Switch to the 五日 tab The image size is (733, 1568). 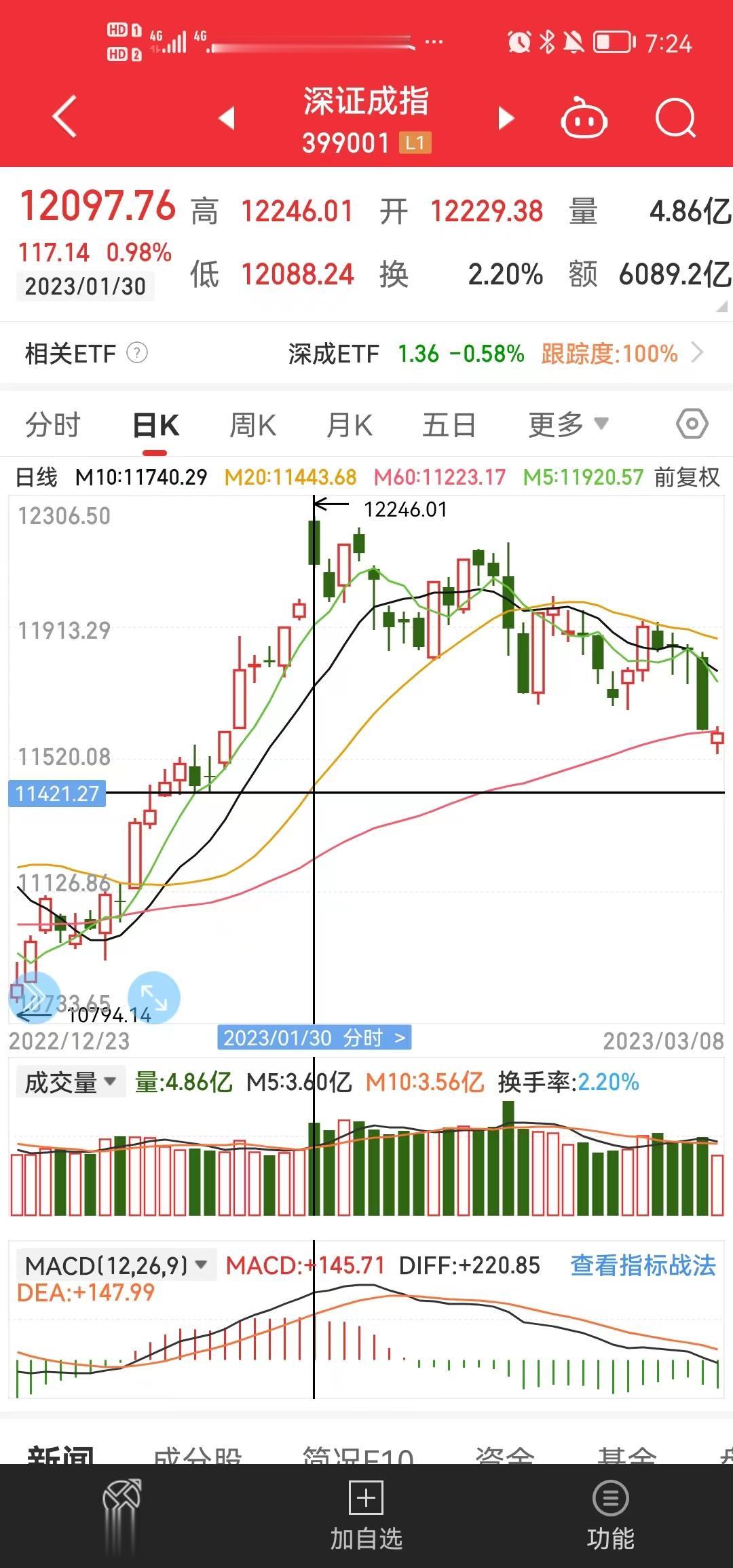point(449,426)
